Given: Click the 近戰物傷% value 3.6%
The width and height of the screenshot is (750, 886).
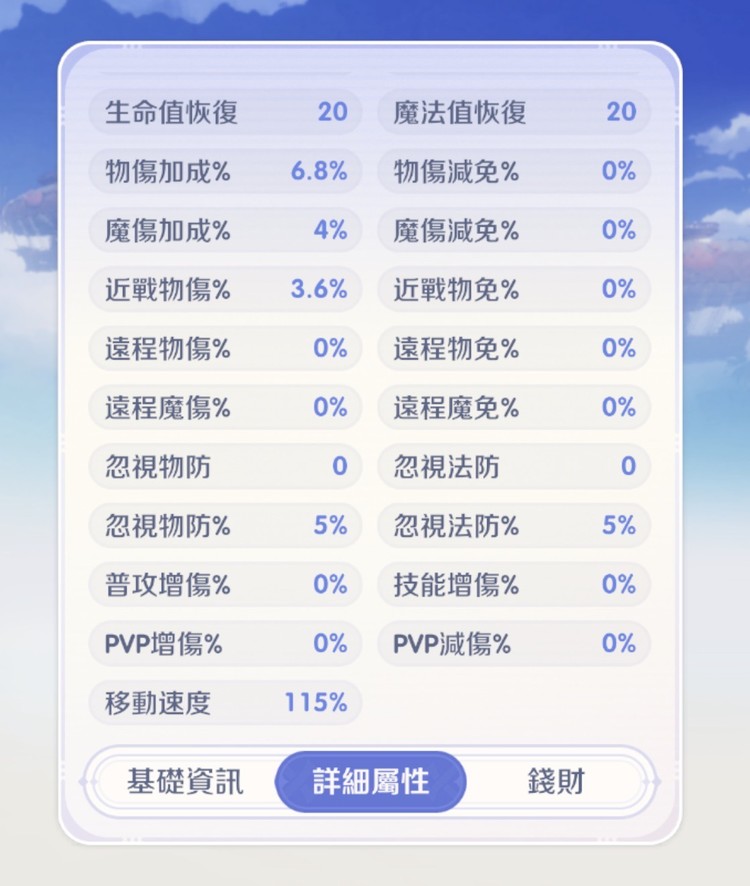Looking at the screenshot, I should pos(320,290).
